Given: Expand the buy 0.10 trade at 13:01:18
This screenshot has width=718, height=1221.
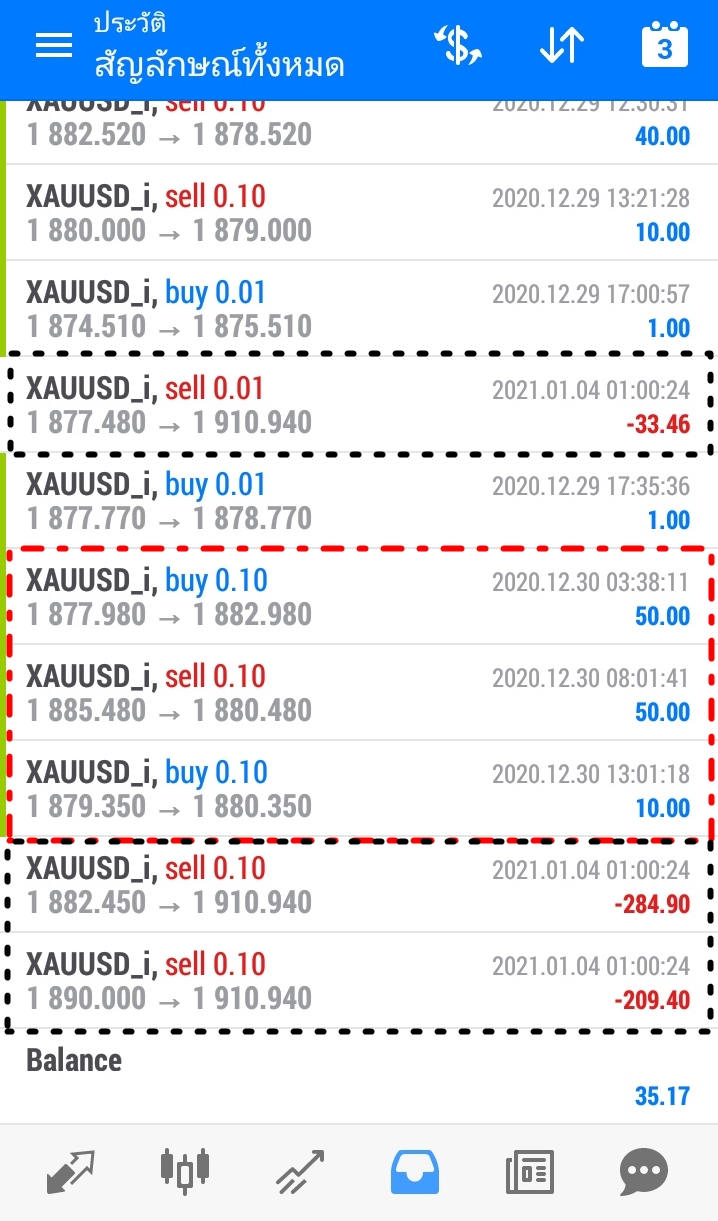Looking at the screenshot, I should click(x=358, y=789).
